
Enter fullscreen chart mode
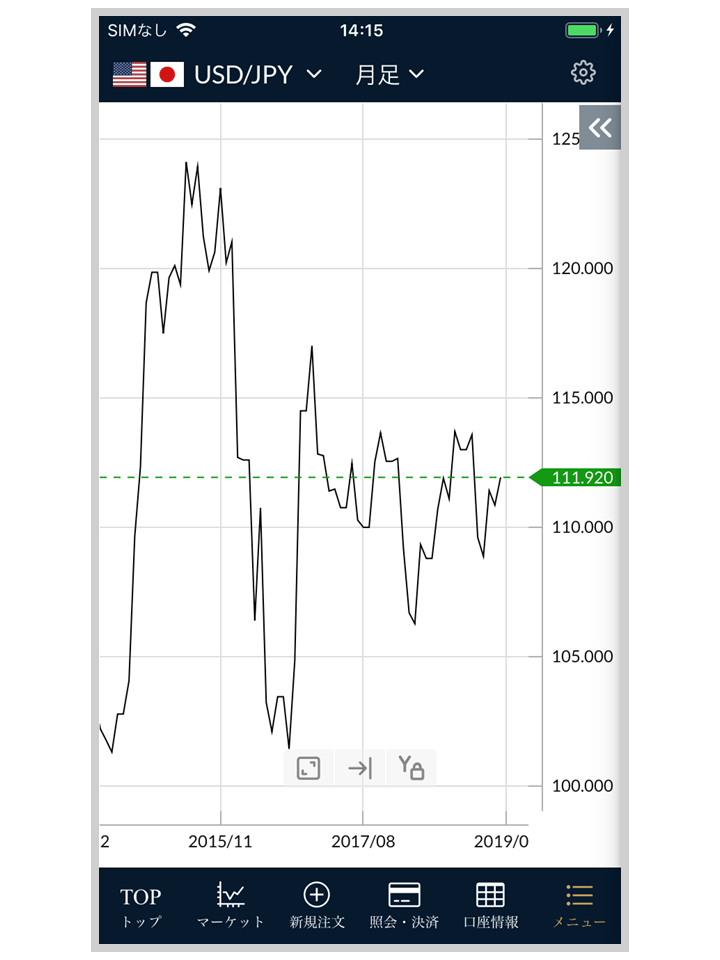309,768
